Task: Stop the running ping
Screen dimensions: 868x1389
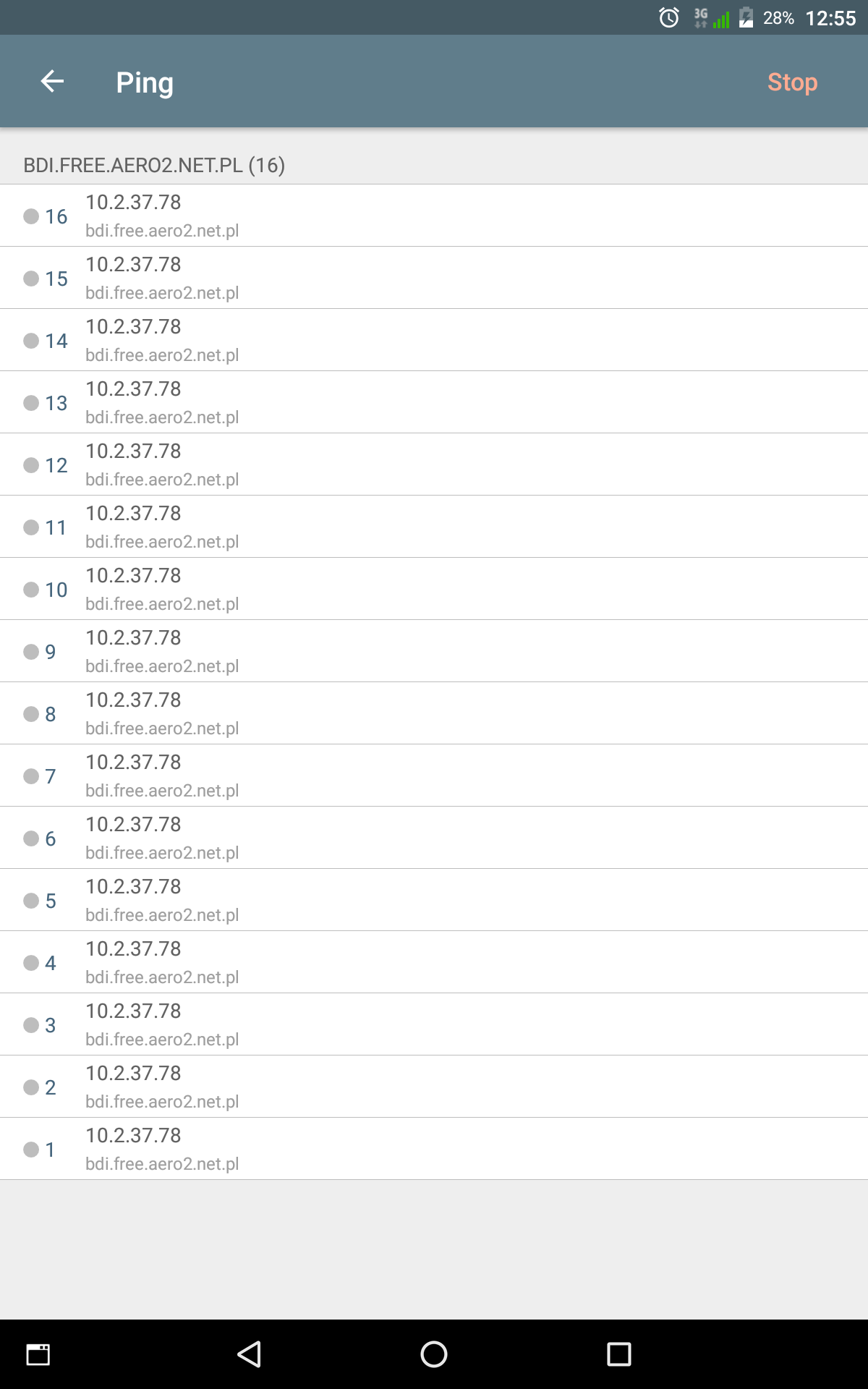Action: pos(792,82)
